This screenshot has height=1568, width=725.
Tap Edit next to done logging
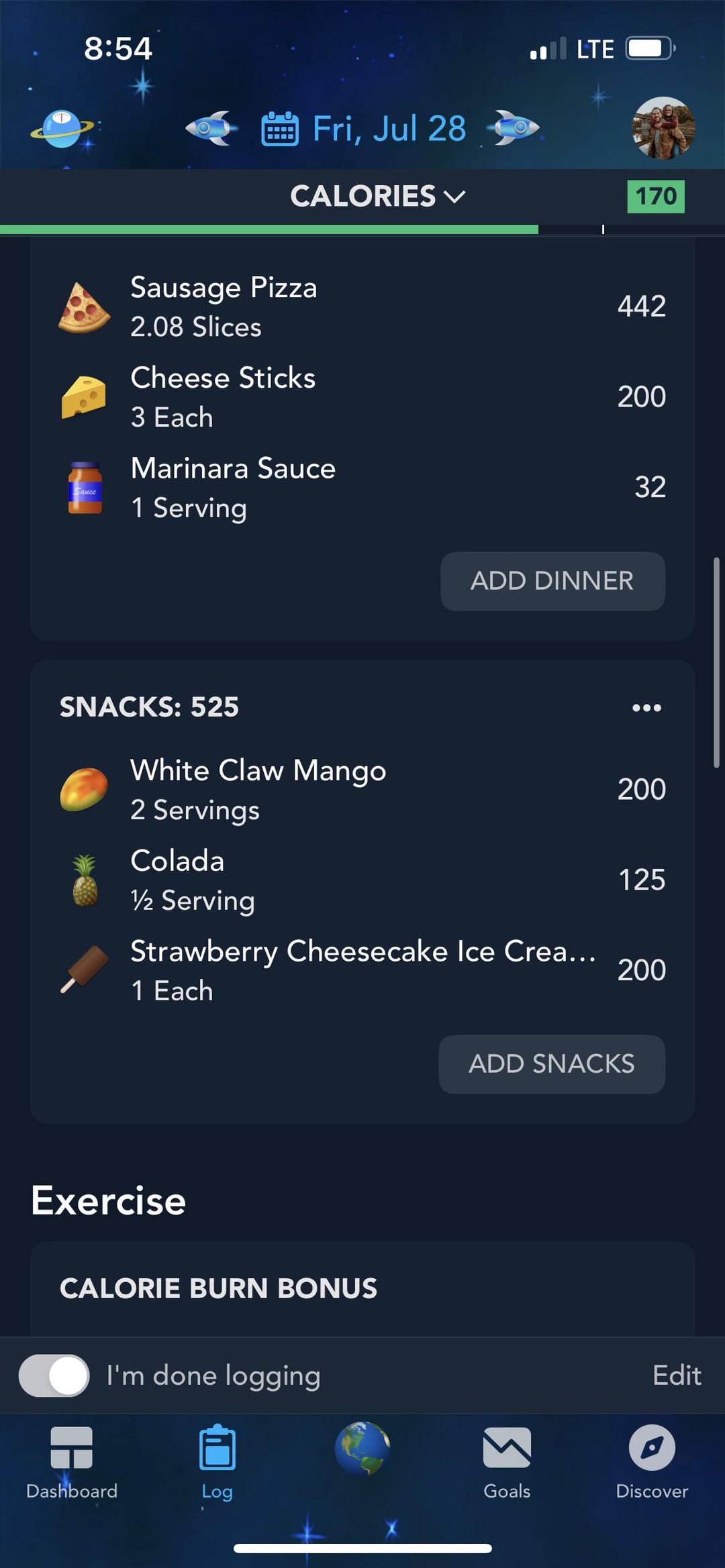pyautogui.click(x=677, y=1375)
